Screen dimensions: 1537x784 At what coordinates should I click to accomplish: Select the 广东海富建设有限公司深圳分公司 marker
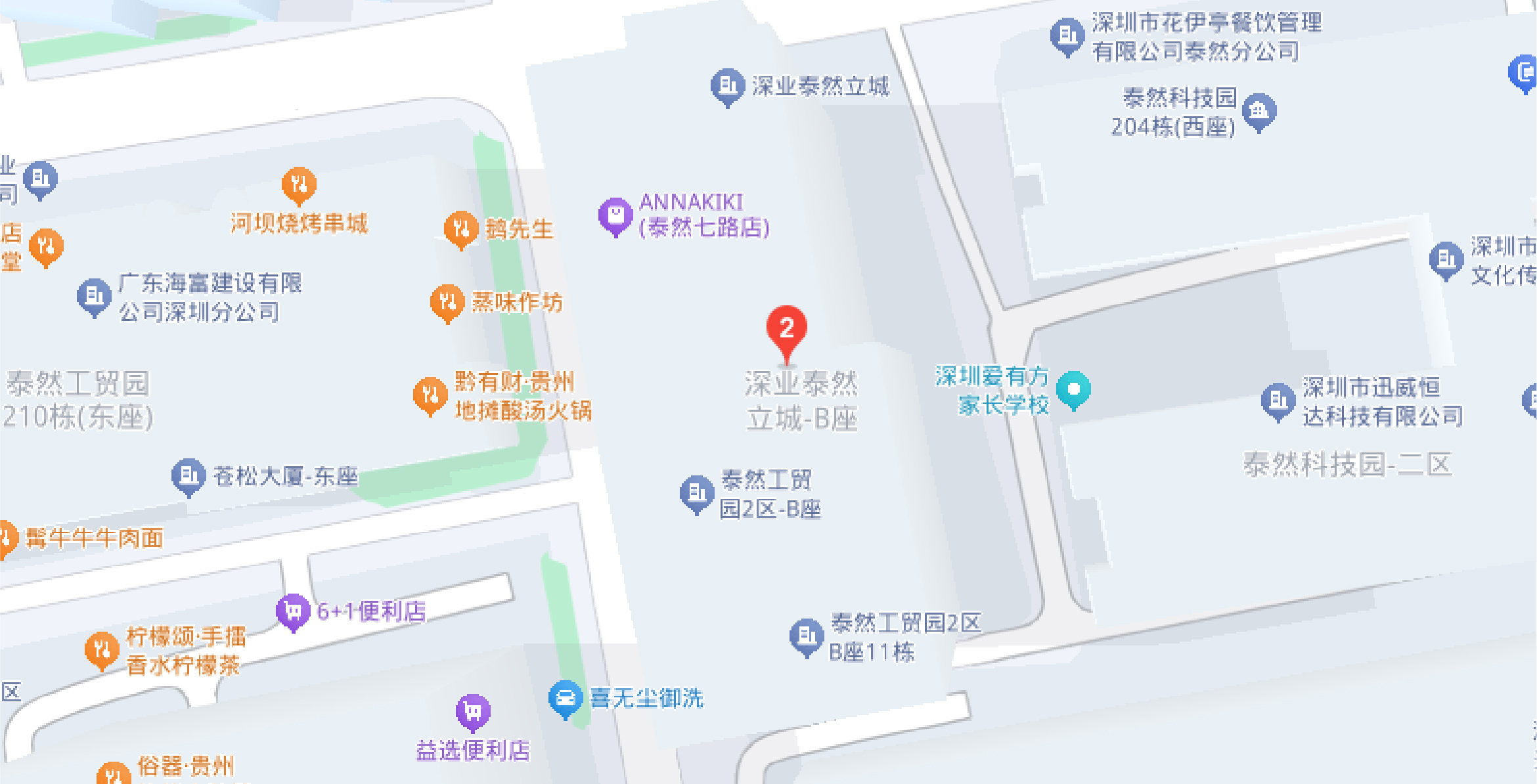(x=94, y=296)
